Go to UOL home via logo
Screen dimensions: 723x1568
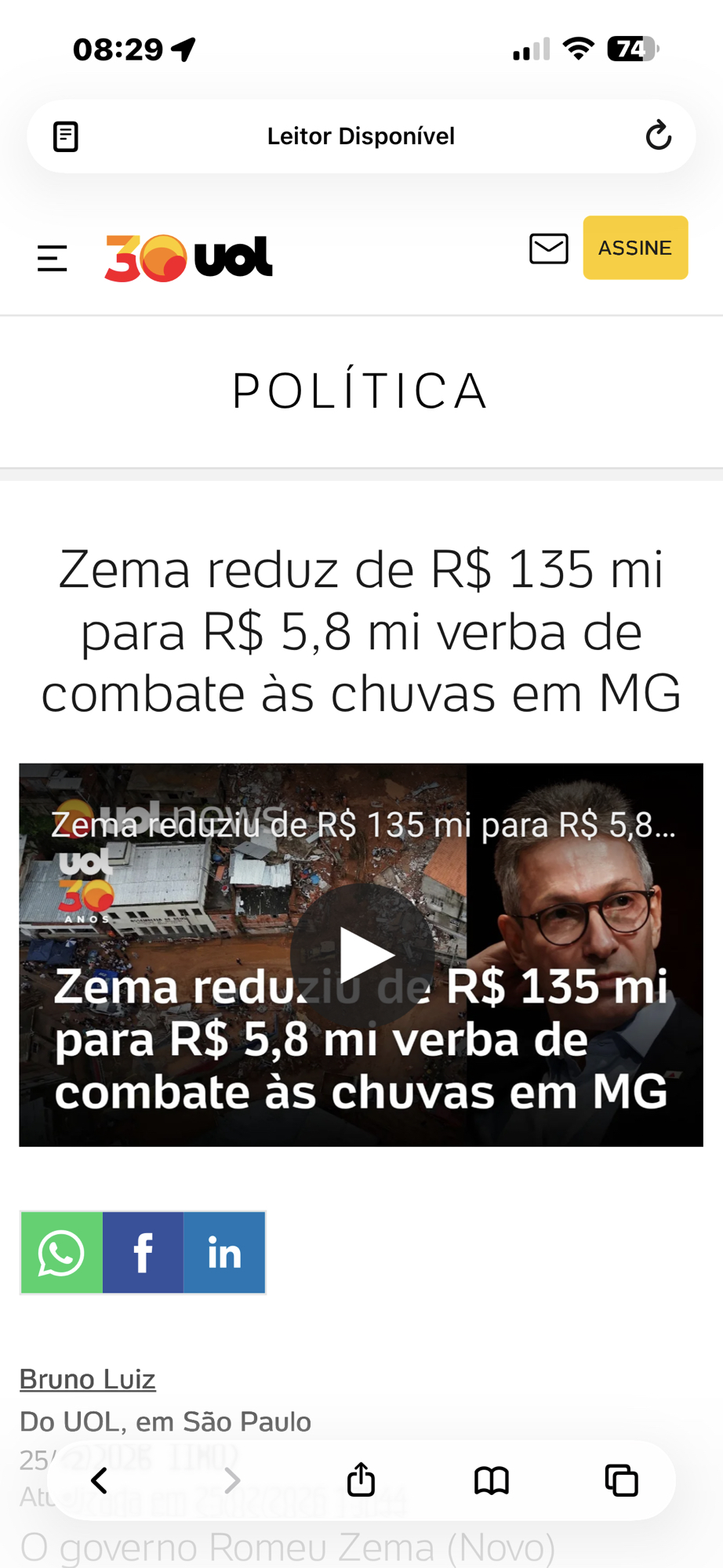pyautogui.click(x=188, y=257)
